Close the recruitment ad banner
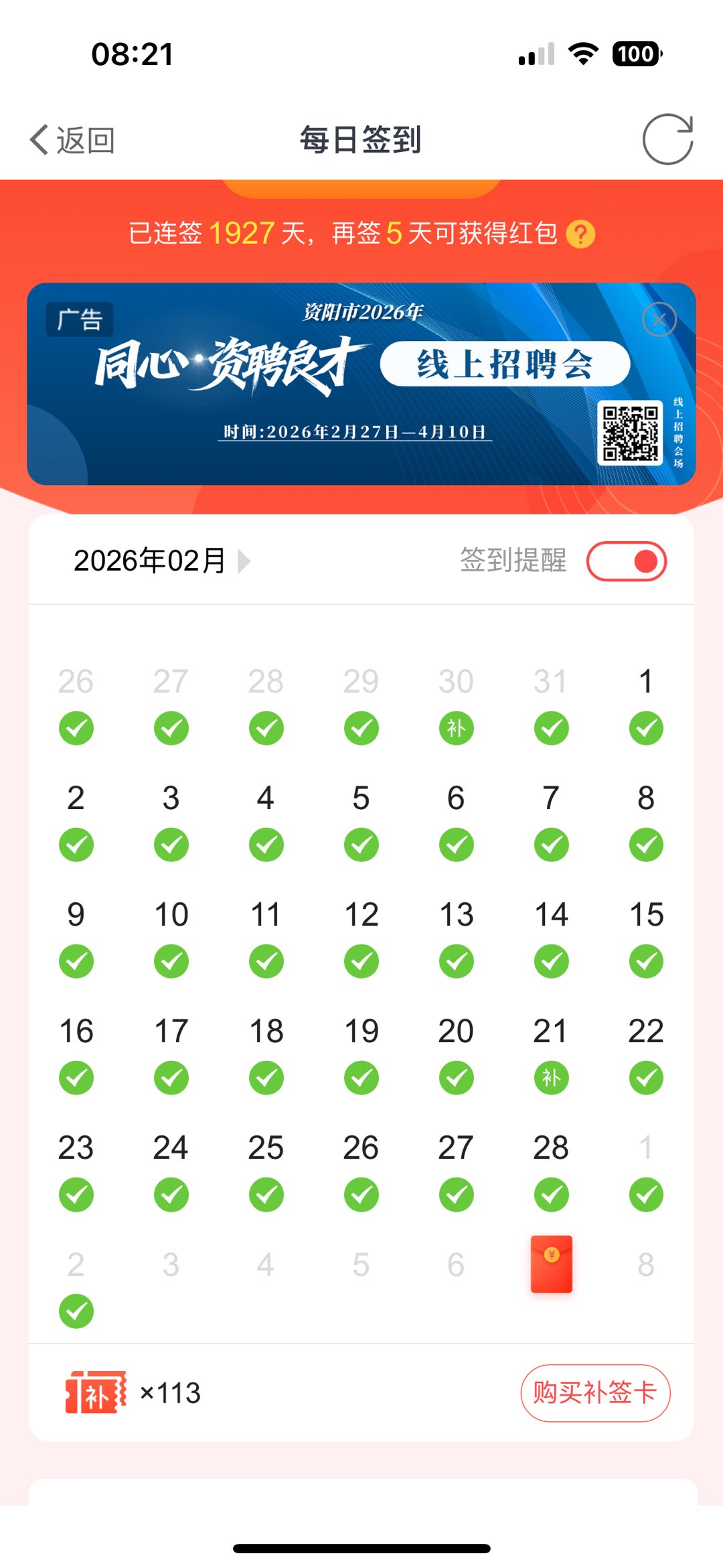 point(659,319)
